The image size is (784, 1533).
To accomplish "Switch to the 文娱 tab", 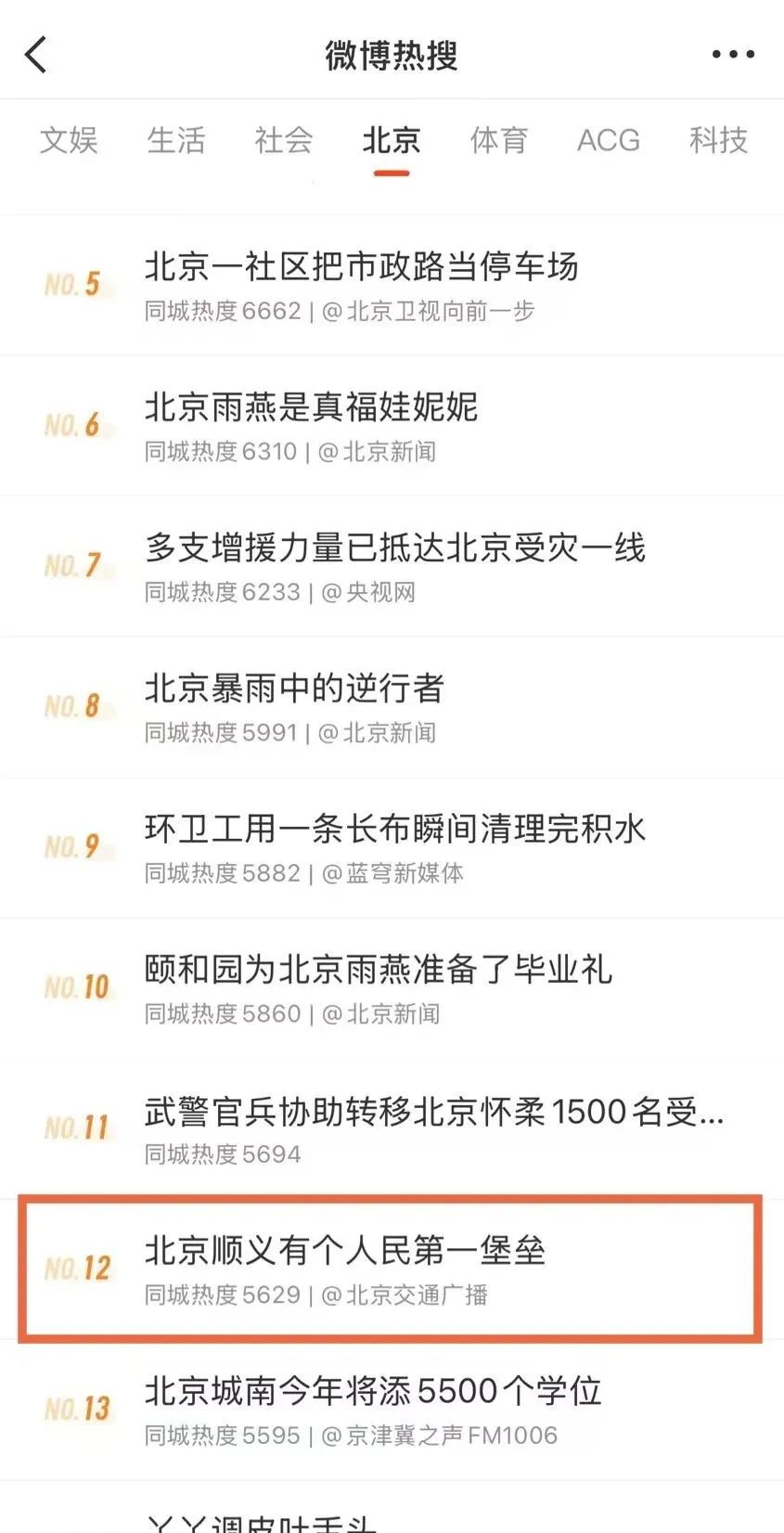I will (x=69, y=140).
